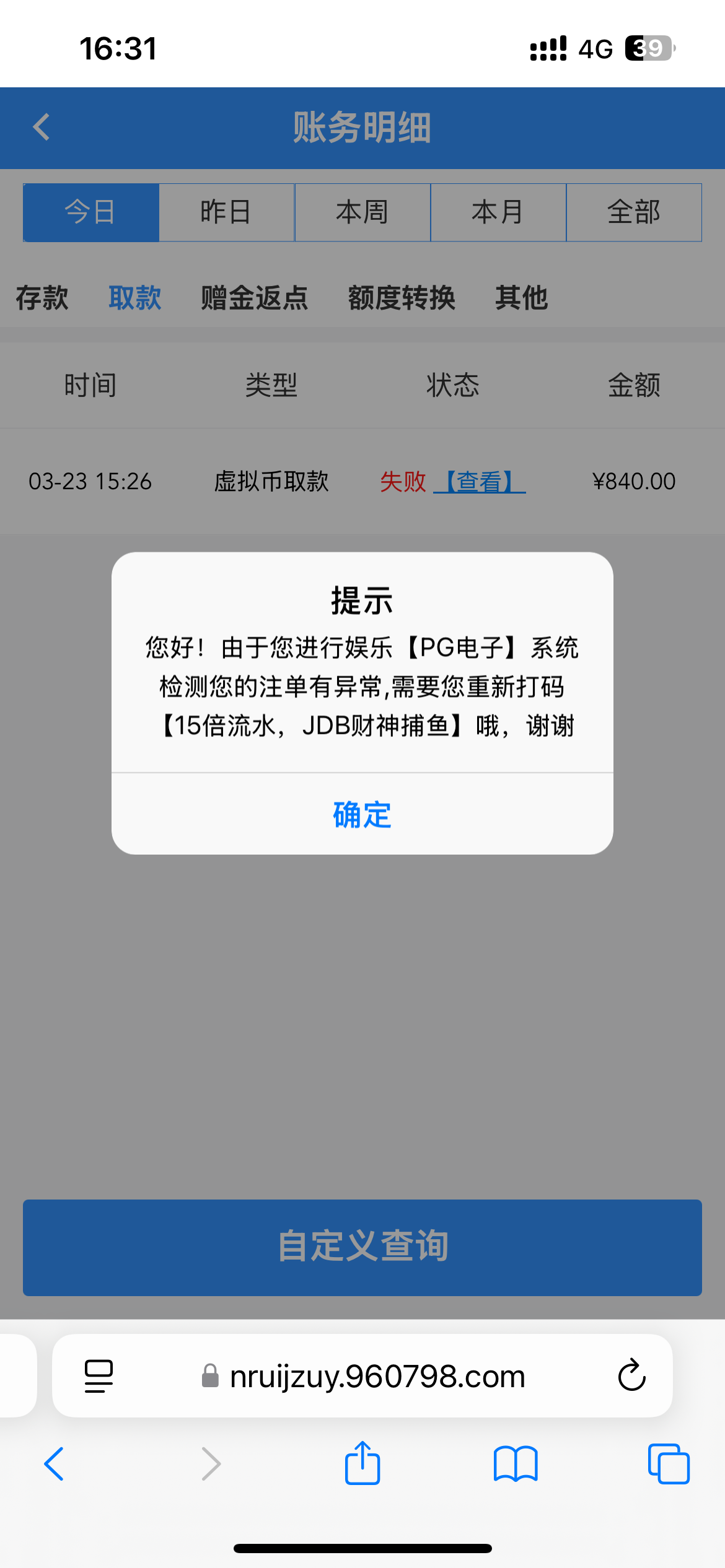Tap the address bar showing nruijzuy.960798.com
This screenshot has height=1568, width=725.
point(362,1375)
